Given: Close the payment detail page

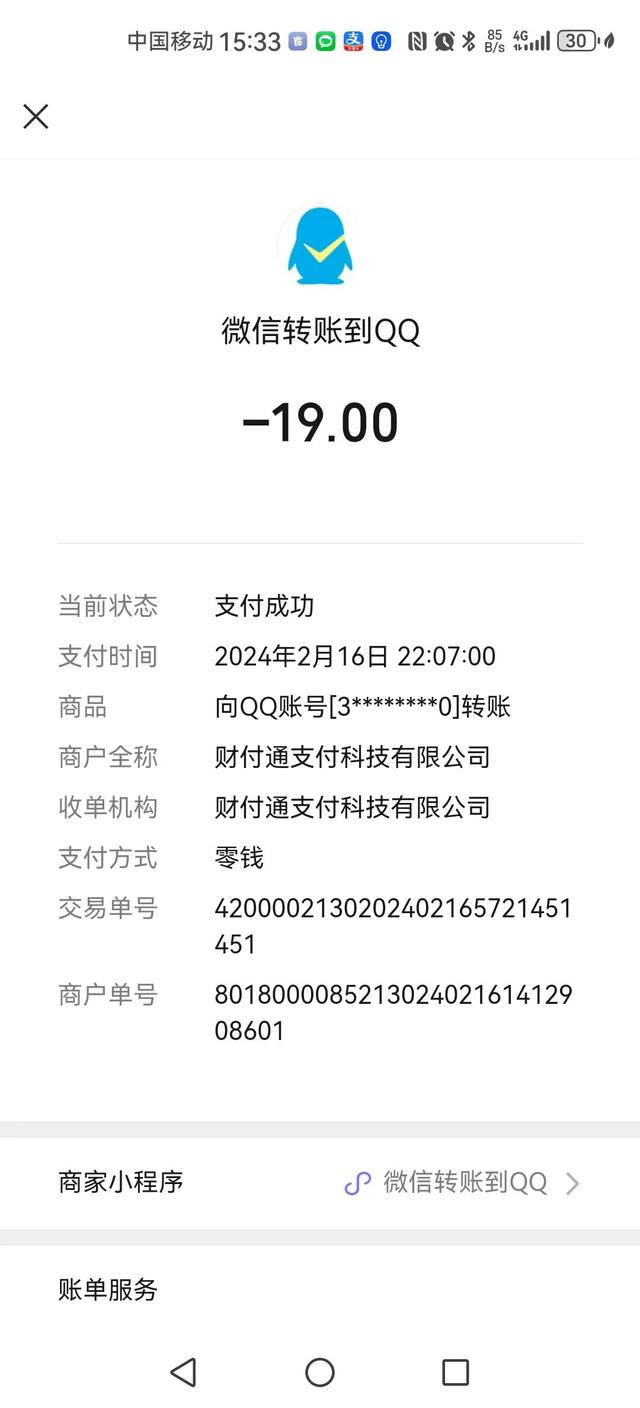Looking at the screenshot, I should pos(36,117).
